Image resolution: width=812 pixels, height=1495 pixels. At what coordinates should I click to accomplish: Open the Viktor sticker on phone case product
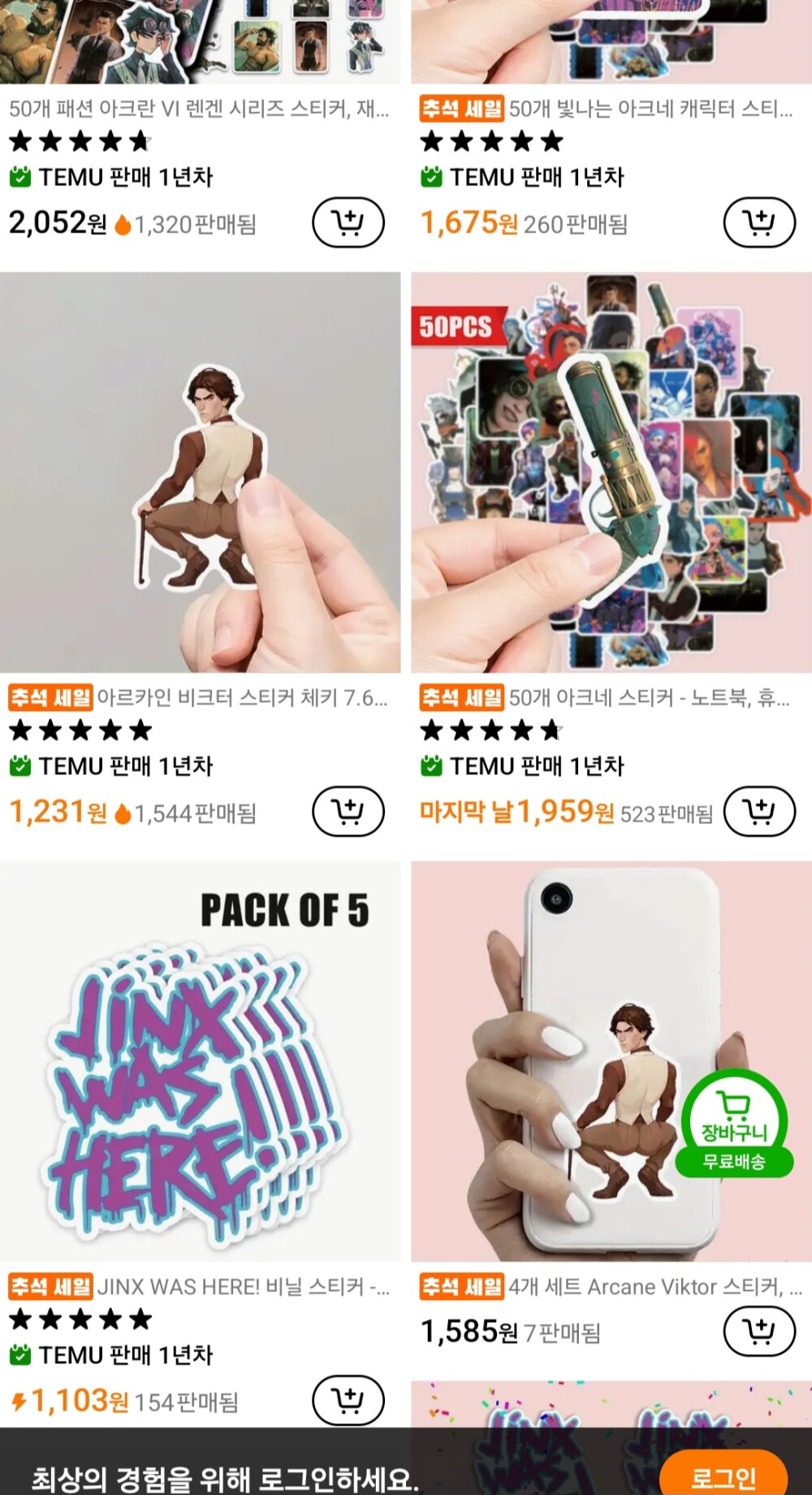coord(568,1061)
